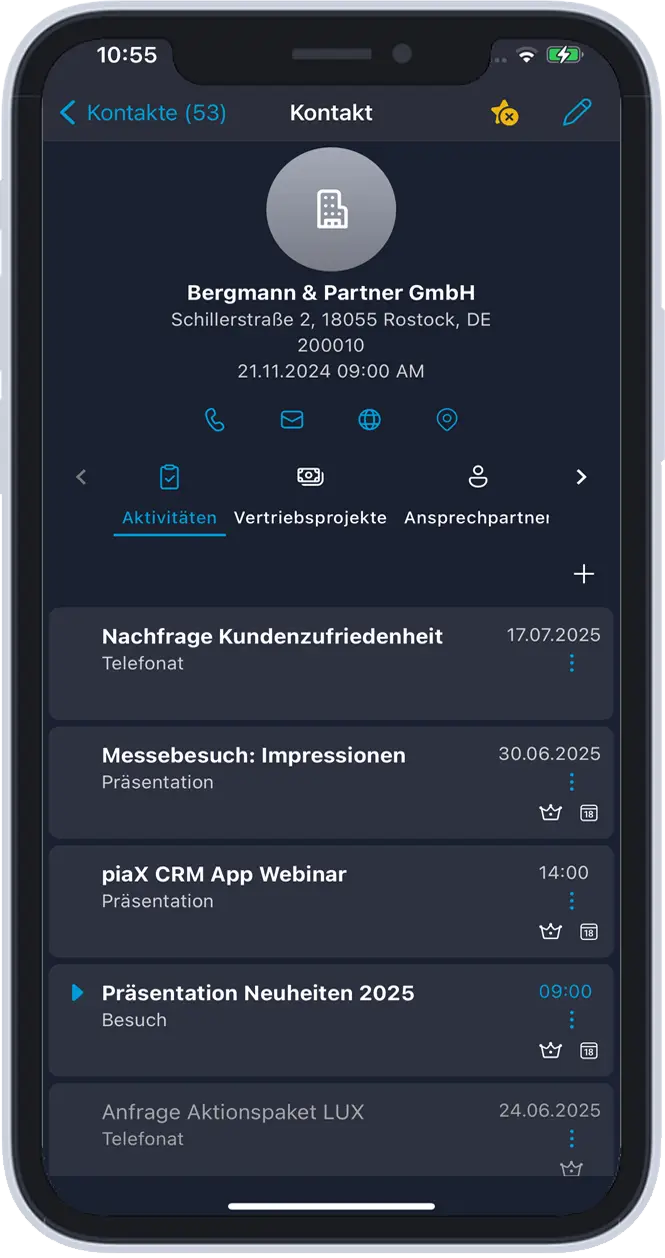Screen dimensions: 665x1258
Task: Open Präsentation Neuheiten 2025 activity
Action: pos(258,1005)
